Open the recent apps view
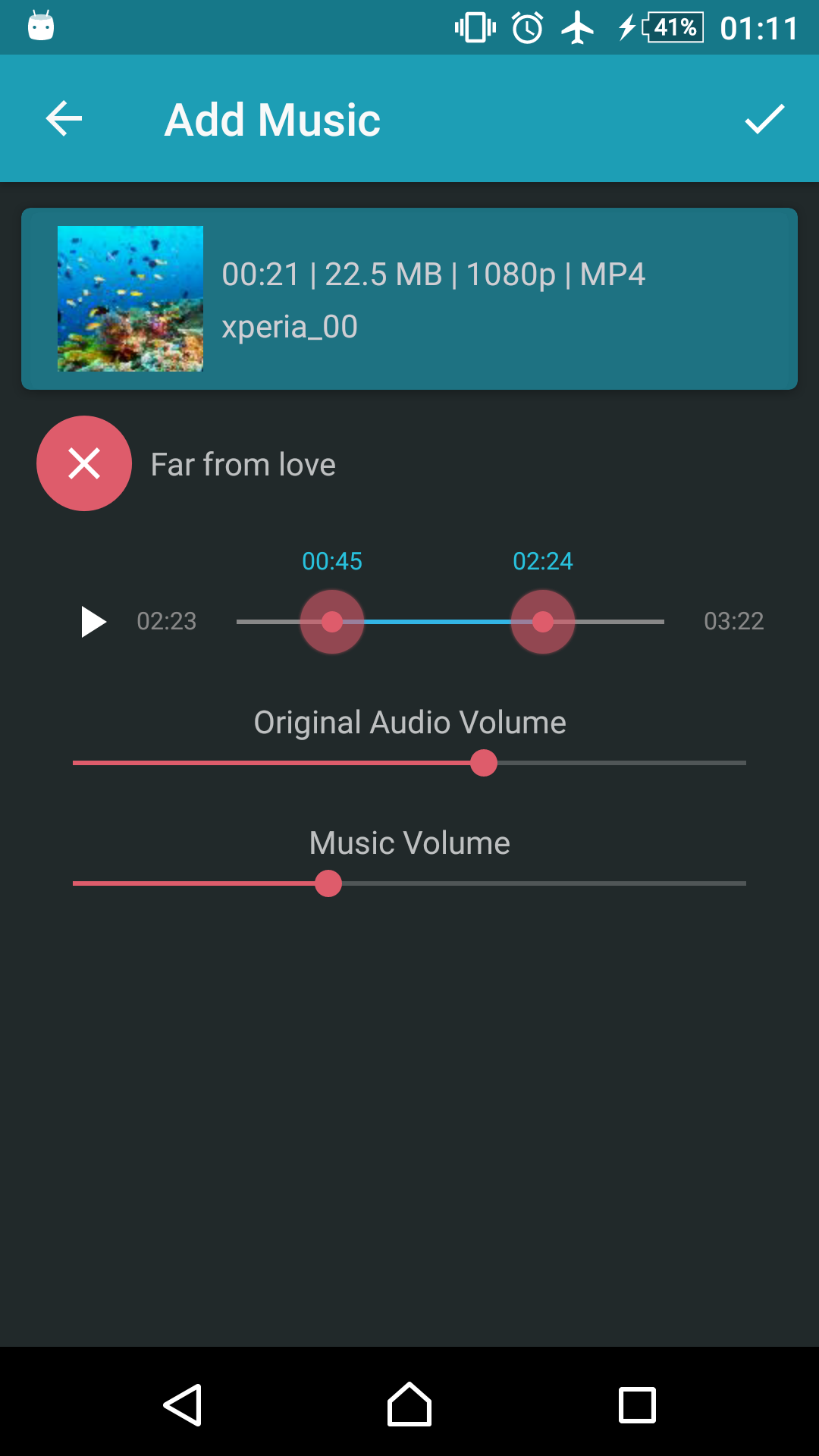The image size is (819, 1456). 637,1405
